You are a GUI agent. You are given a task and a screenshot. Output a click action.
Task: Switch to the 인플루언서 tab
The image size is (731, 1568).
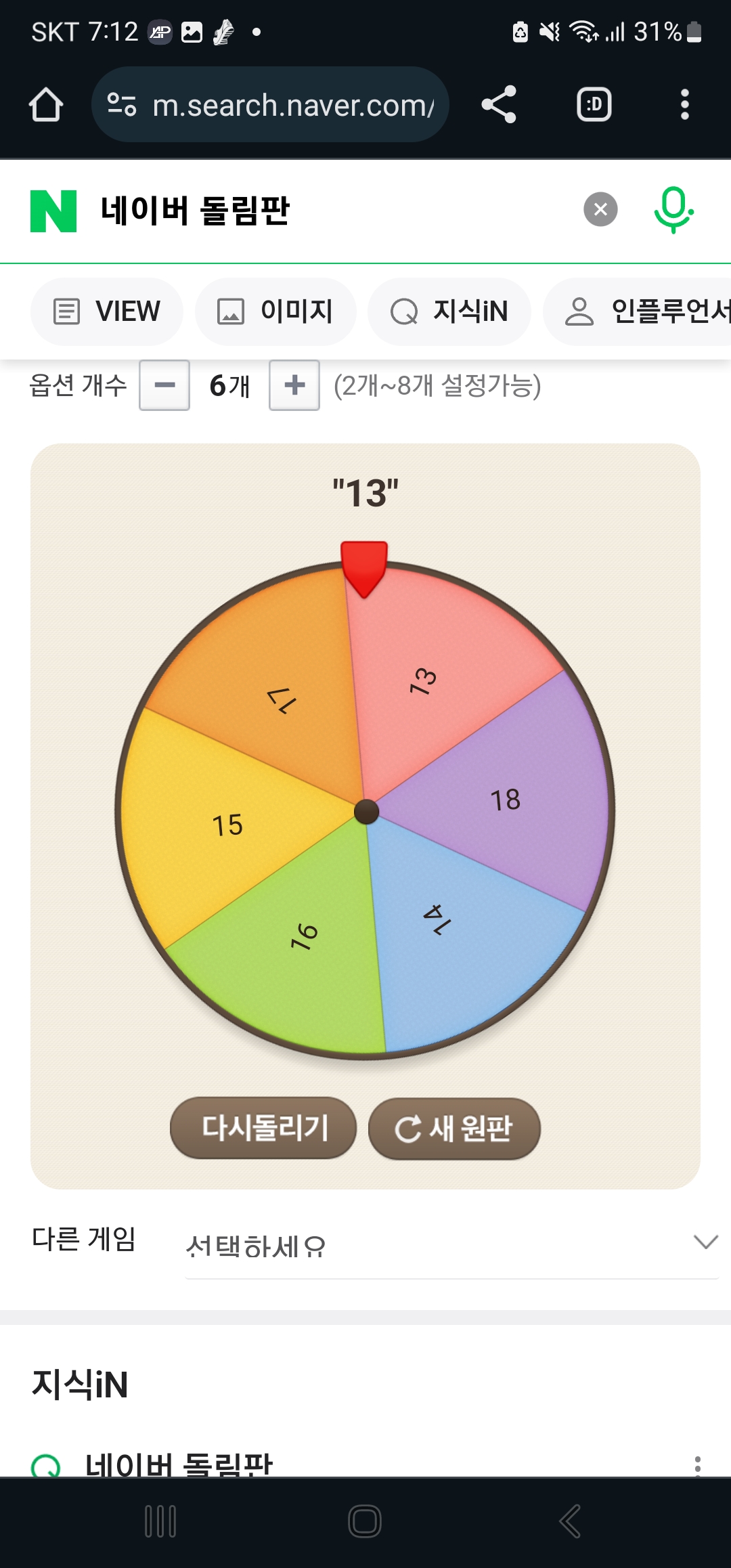point(643,311)
